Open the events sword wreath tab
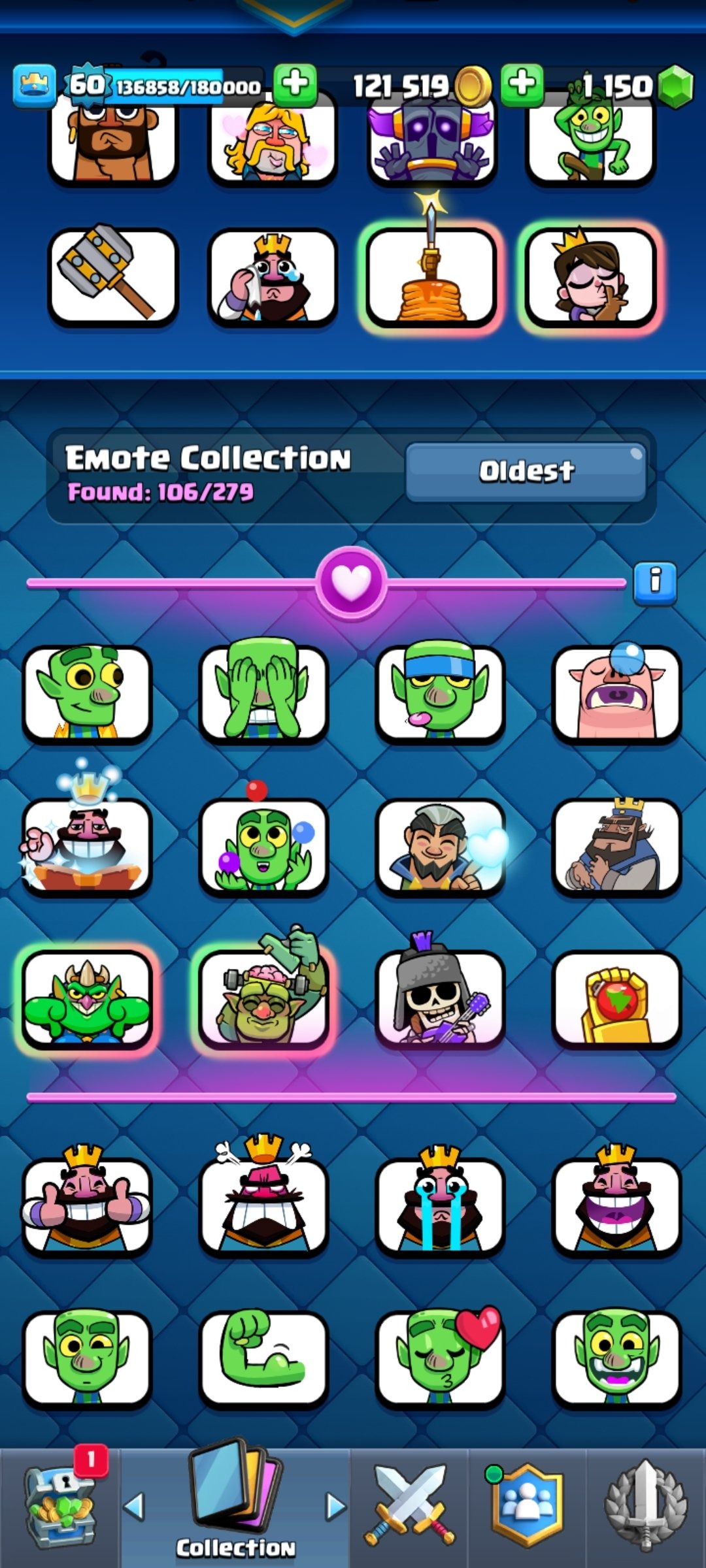706x1568 pixels. point(646,1506)
